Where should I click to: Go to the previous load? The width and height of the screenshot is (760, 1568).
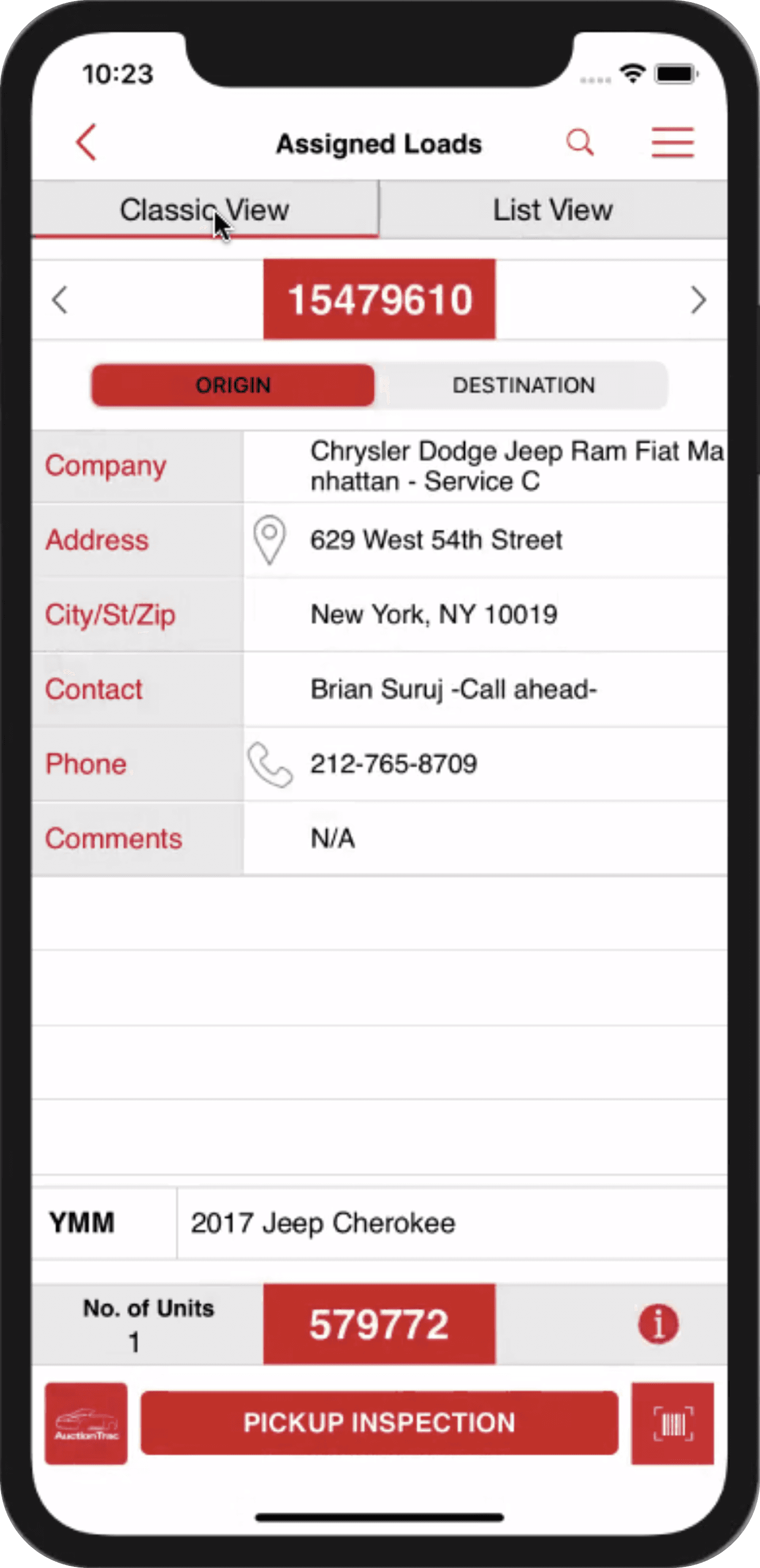coord(60,299)
